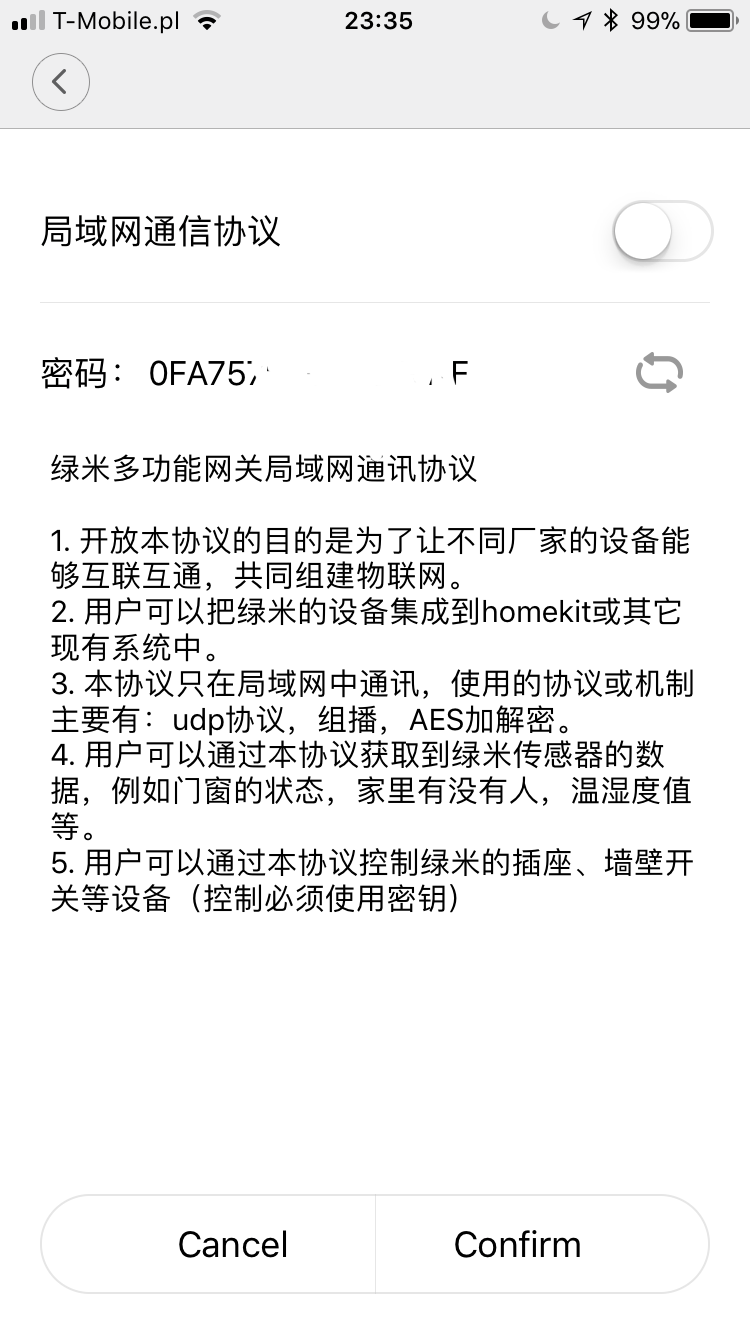Enable the 局域网通信协议 switch

661,232
